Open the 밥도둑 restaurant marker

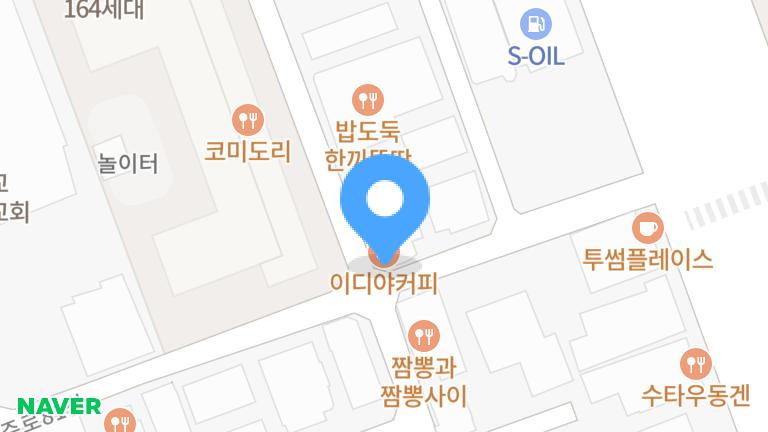pos(368,99)
